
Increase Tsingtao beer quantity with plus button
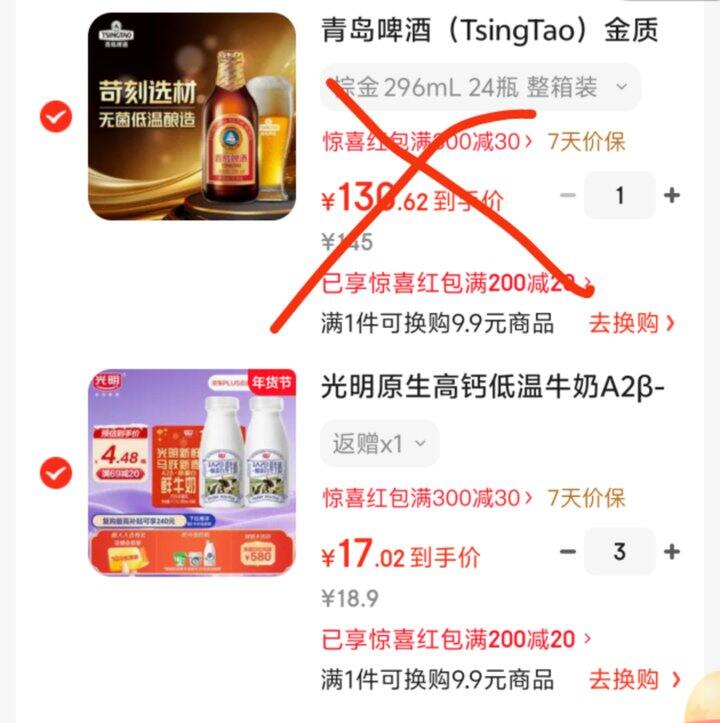(671, 195)
